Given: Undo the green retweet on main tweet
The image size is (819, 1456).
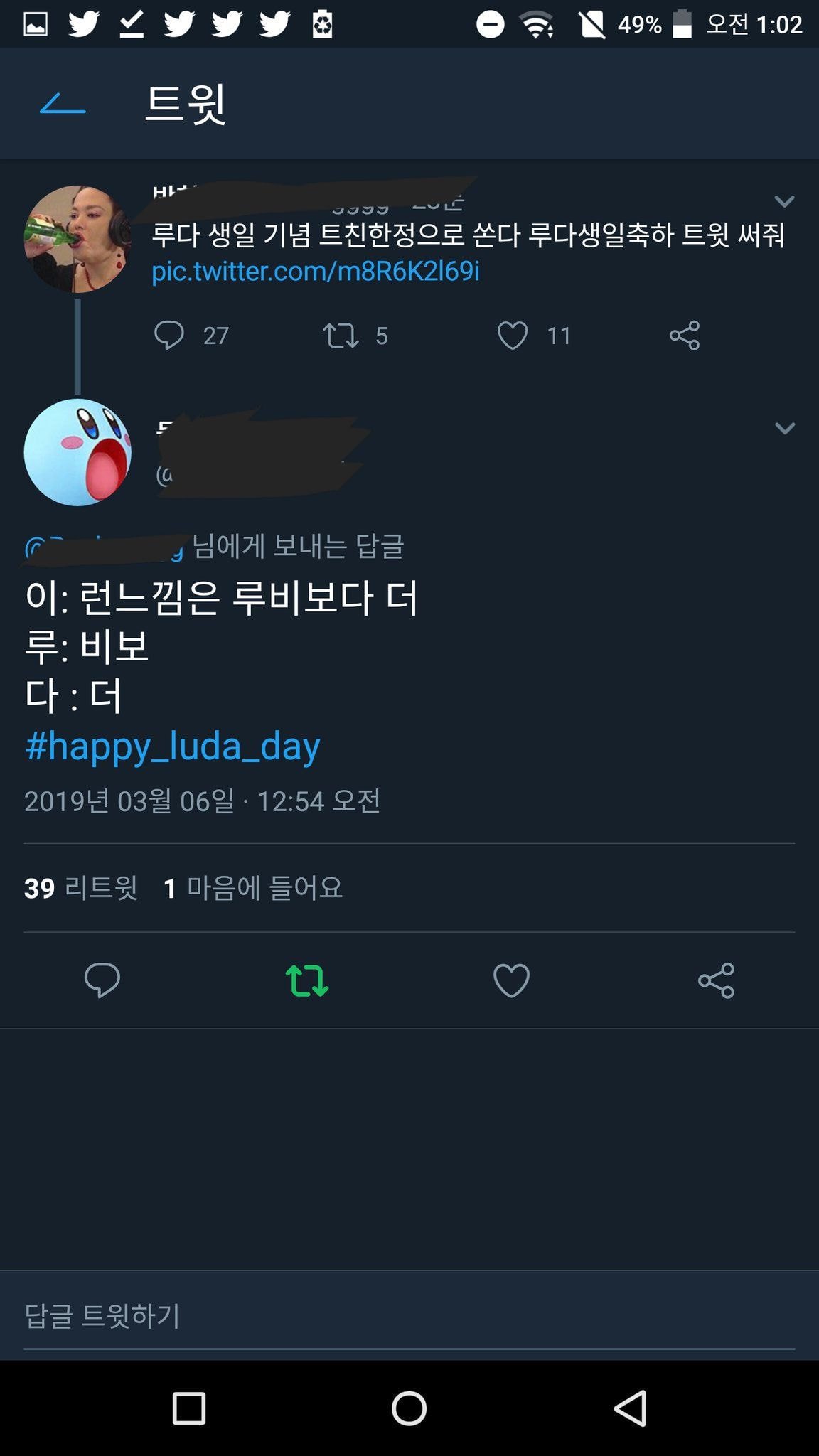Looking at the screenshot, I should click(306, 980).
